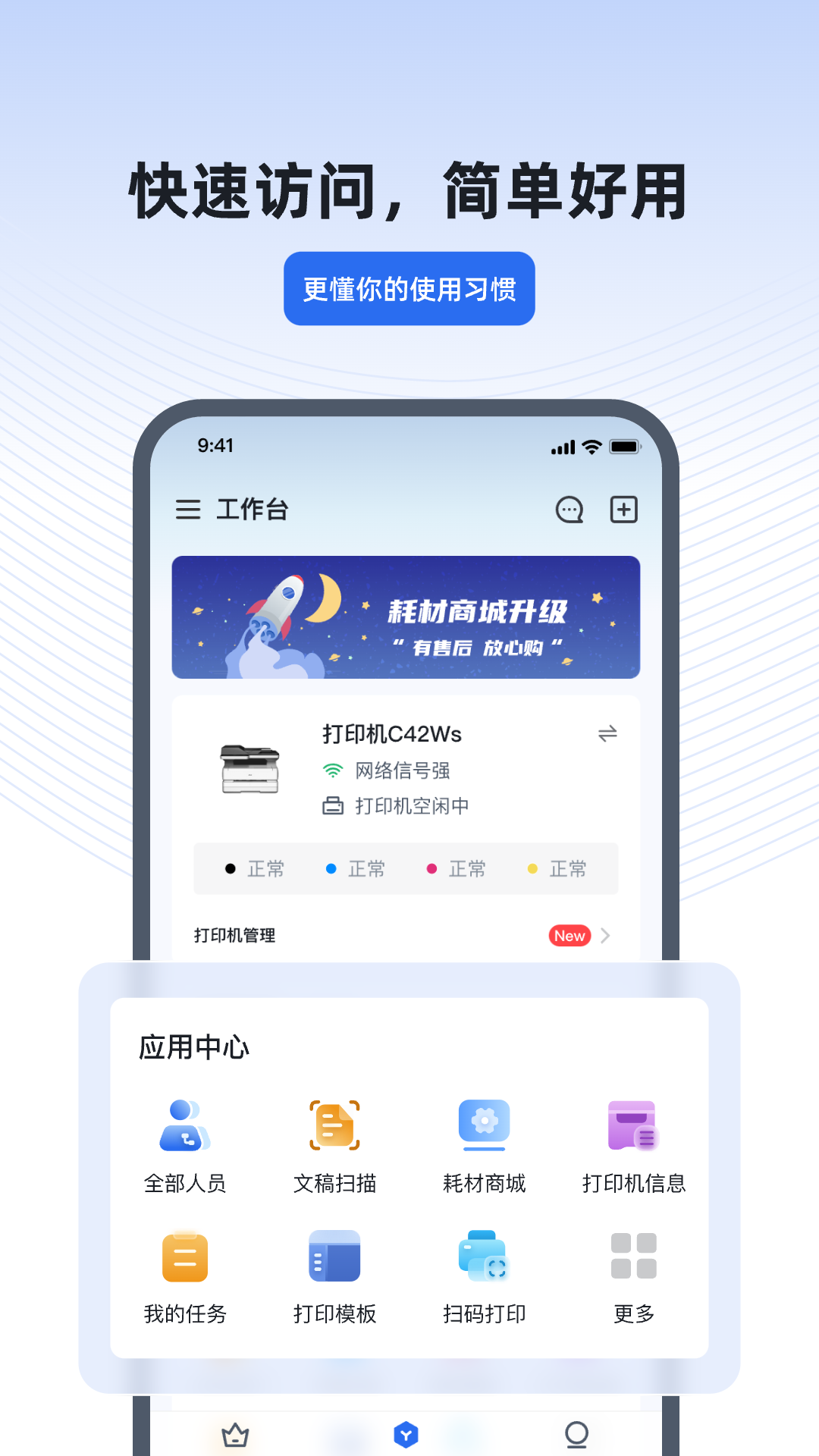
Task: Expand 打印机管理 via its chevron arrow
Action: (x=604, y=935)
